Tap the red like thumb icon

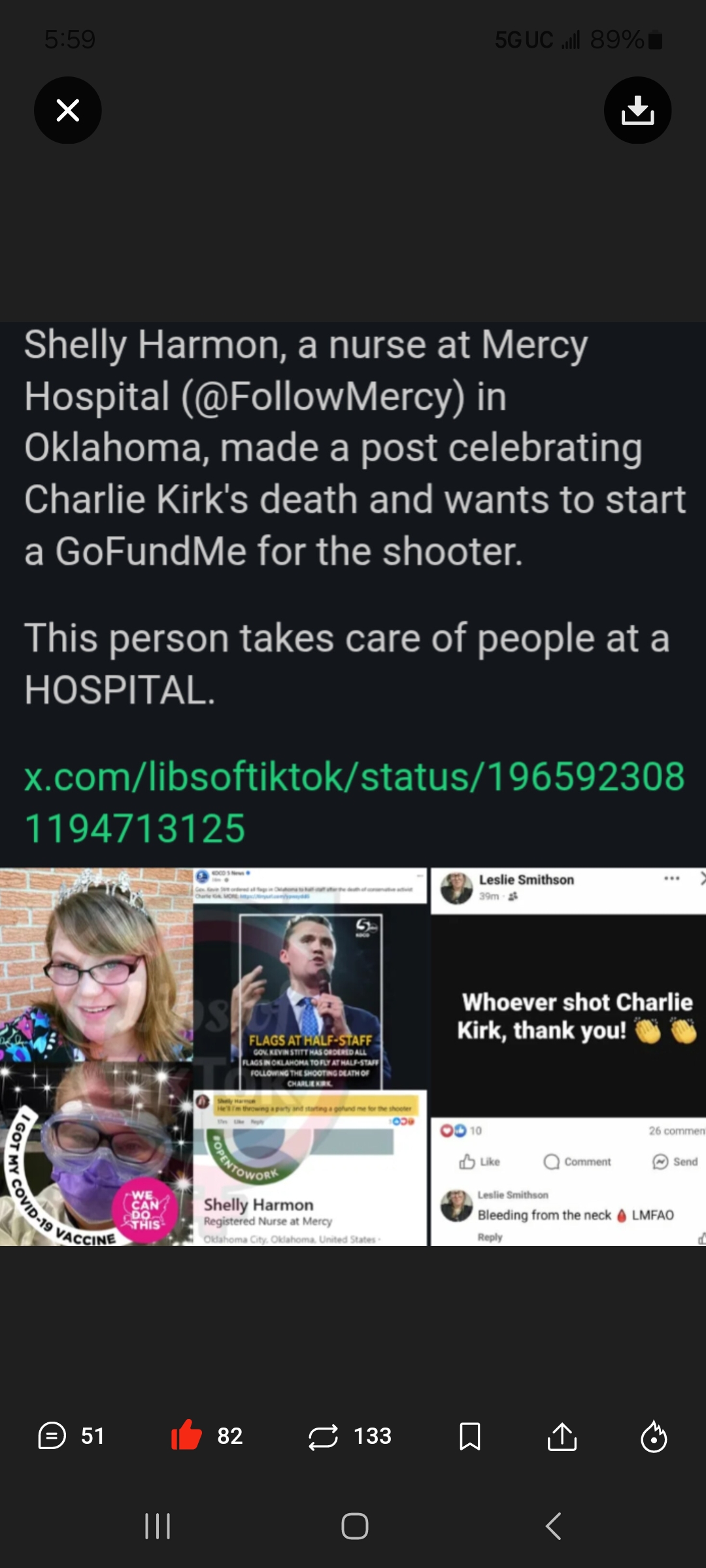point(187,1435)
